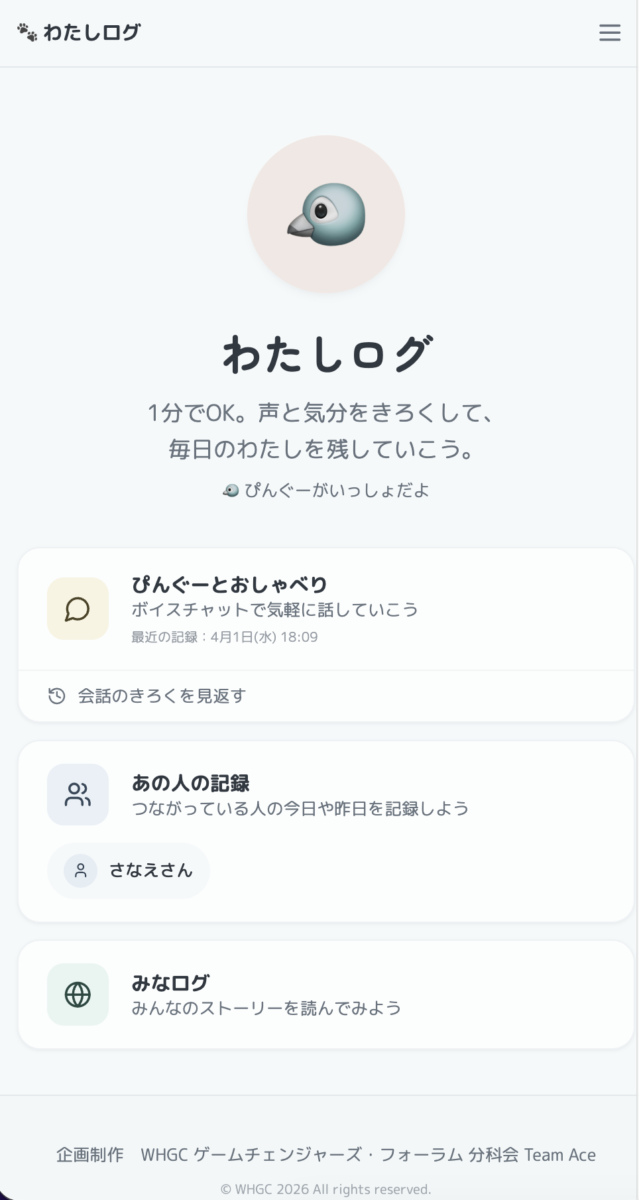
Task: Open the hamburger menu
Action: point(609,33)
